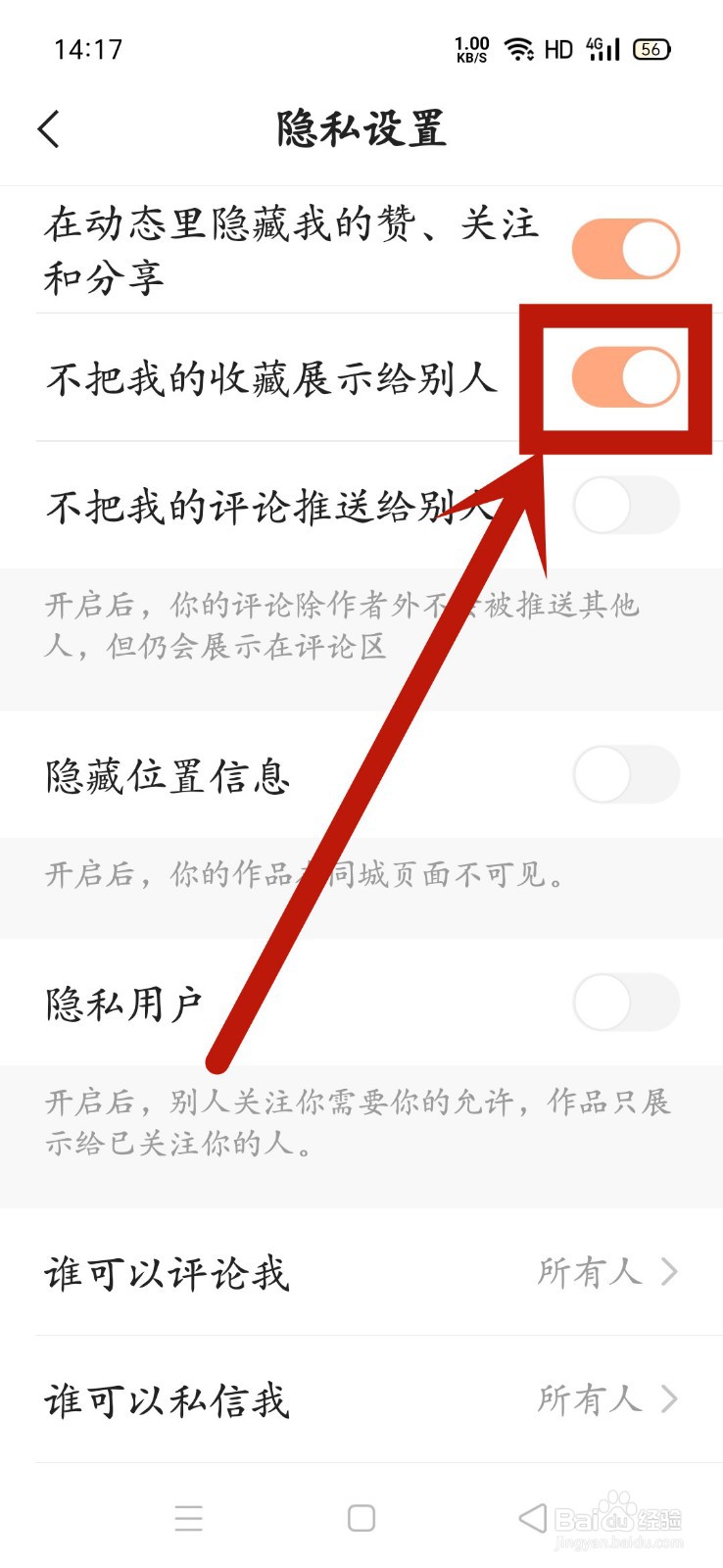Tap the network speed indicator showing 1.00 KB/S
723x1568 pixels.
471,47
